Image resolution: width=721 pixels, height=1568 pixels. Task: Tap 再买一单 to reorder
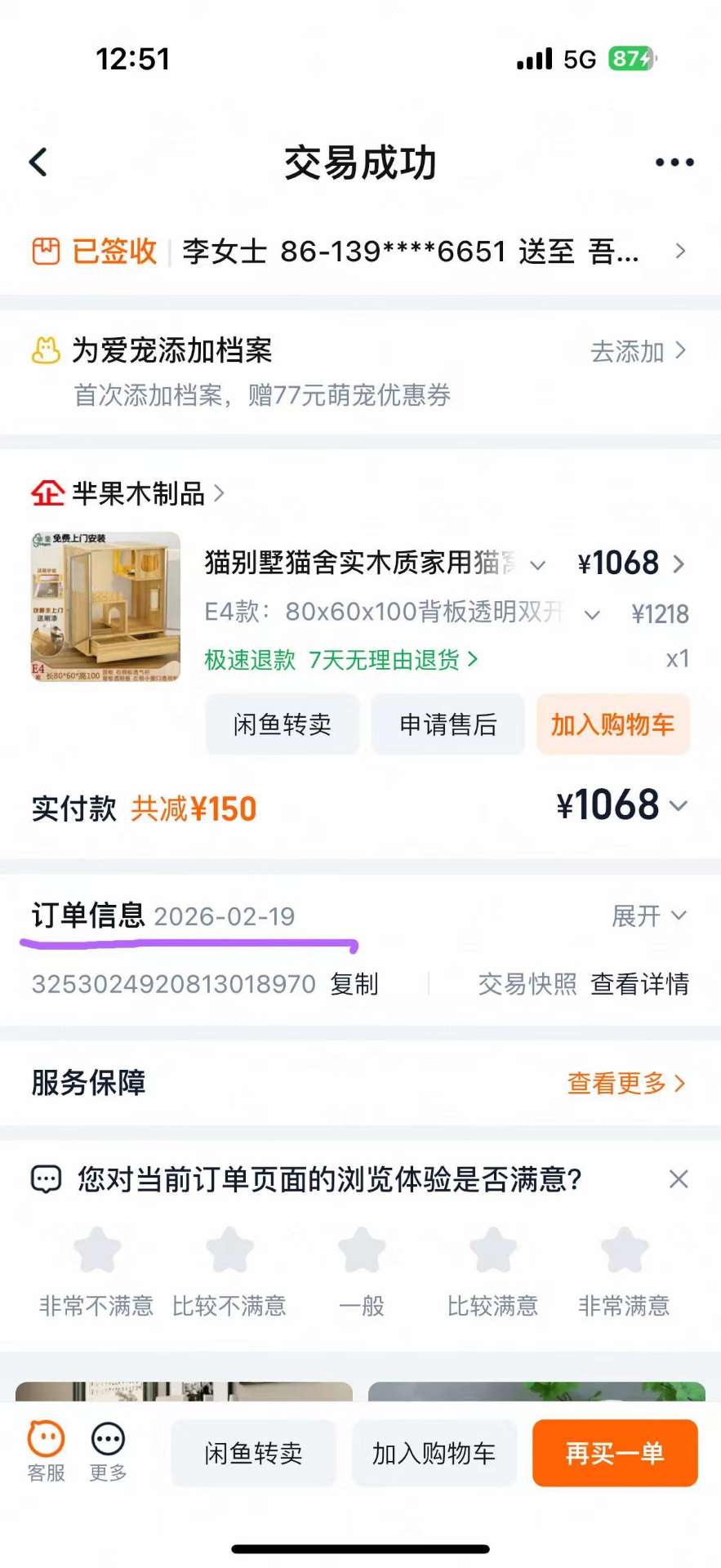tap(615, 1453)
